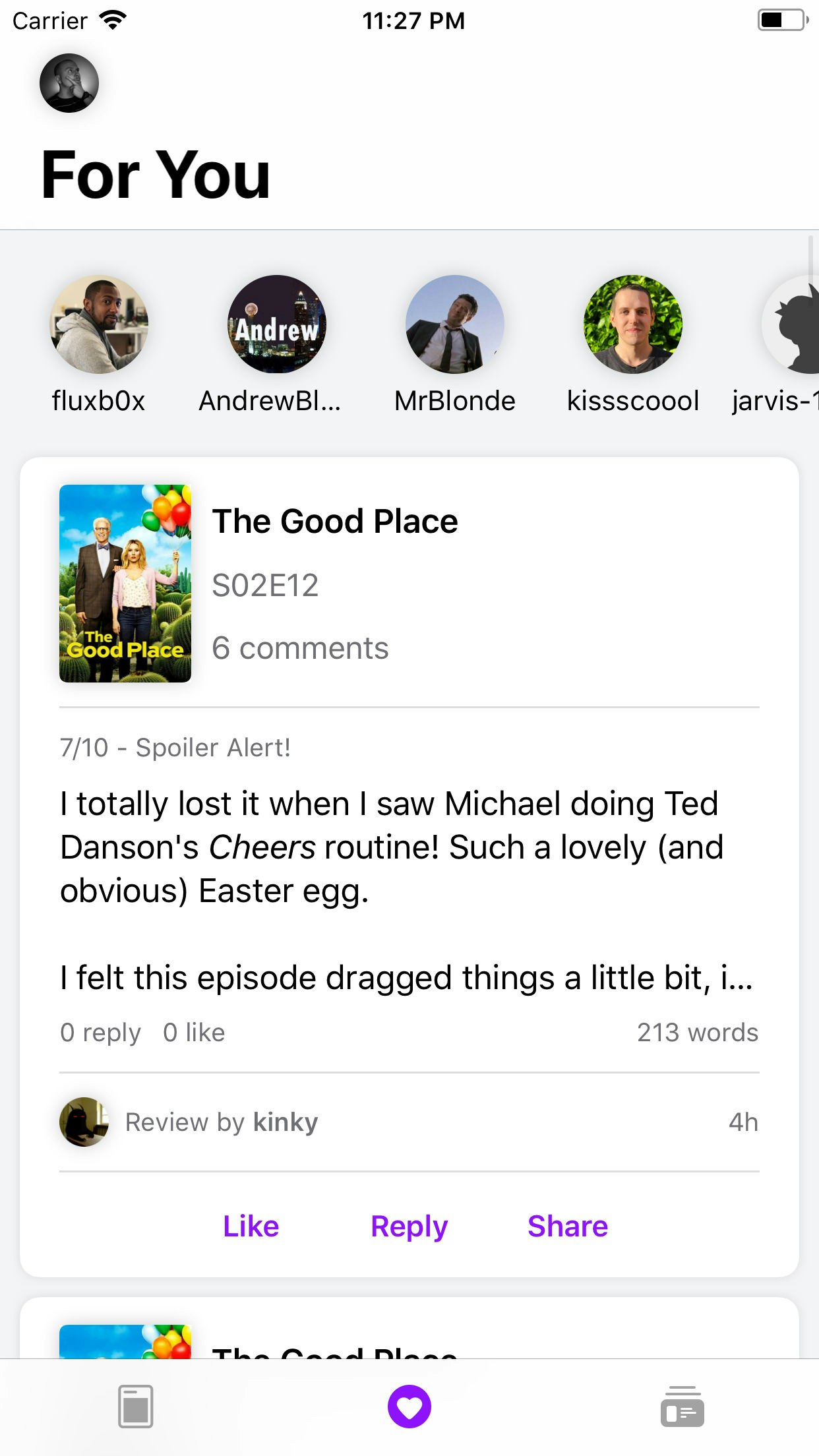This screenshot has width=819, height=1456.
Task: Reply to kinky's review
Action: click(x=409, y=1227)
